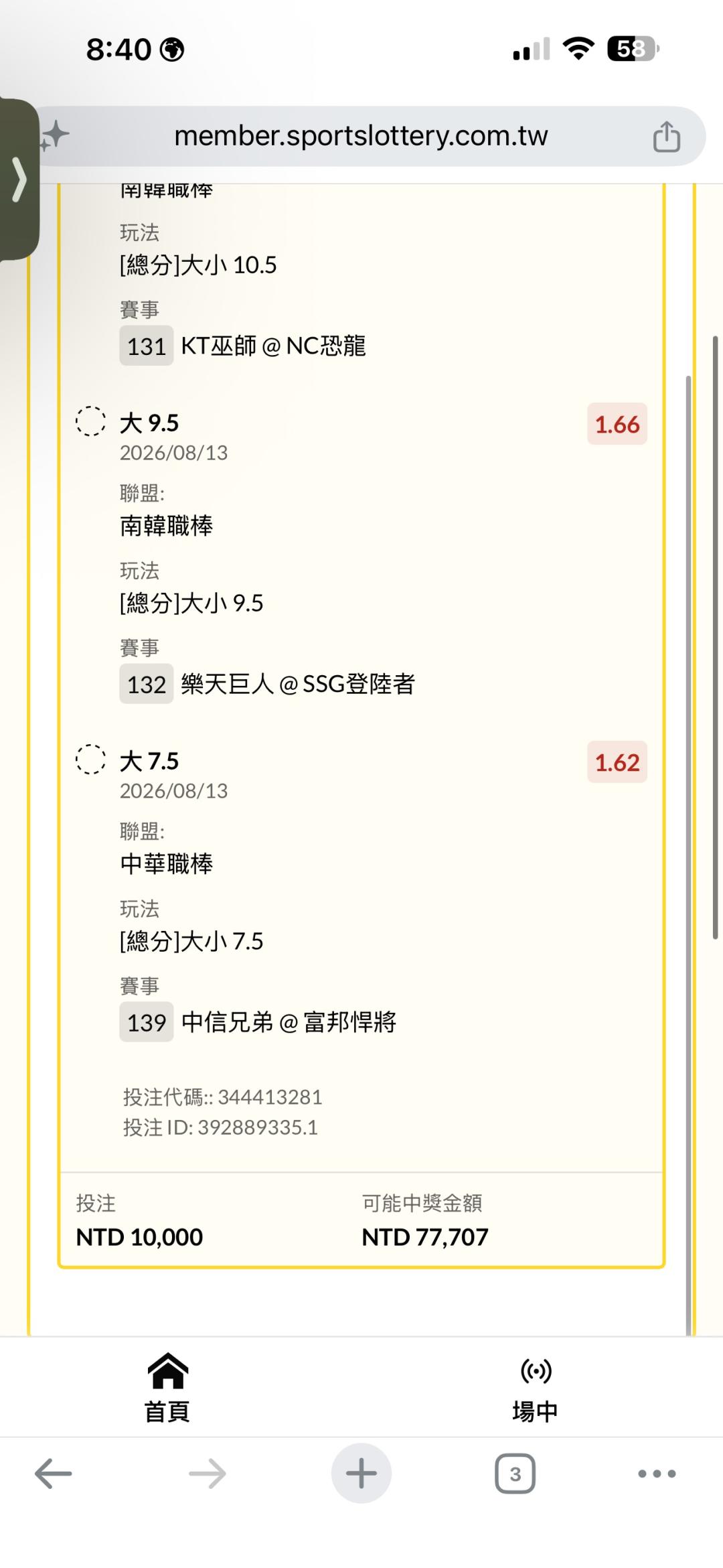Viewport: 723px width, 1568px height.
Task: Open a new browser tab
Action: click(361, 1474)
